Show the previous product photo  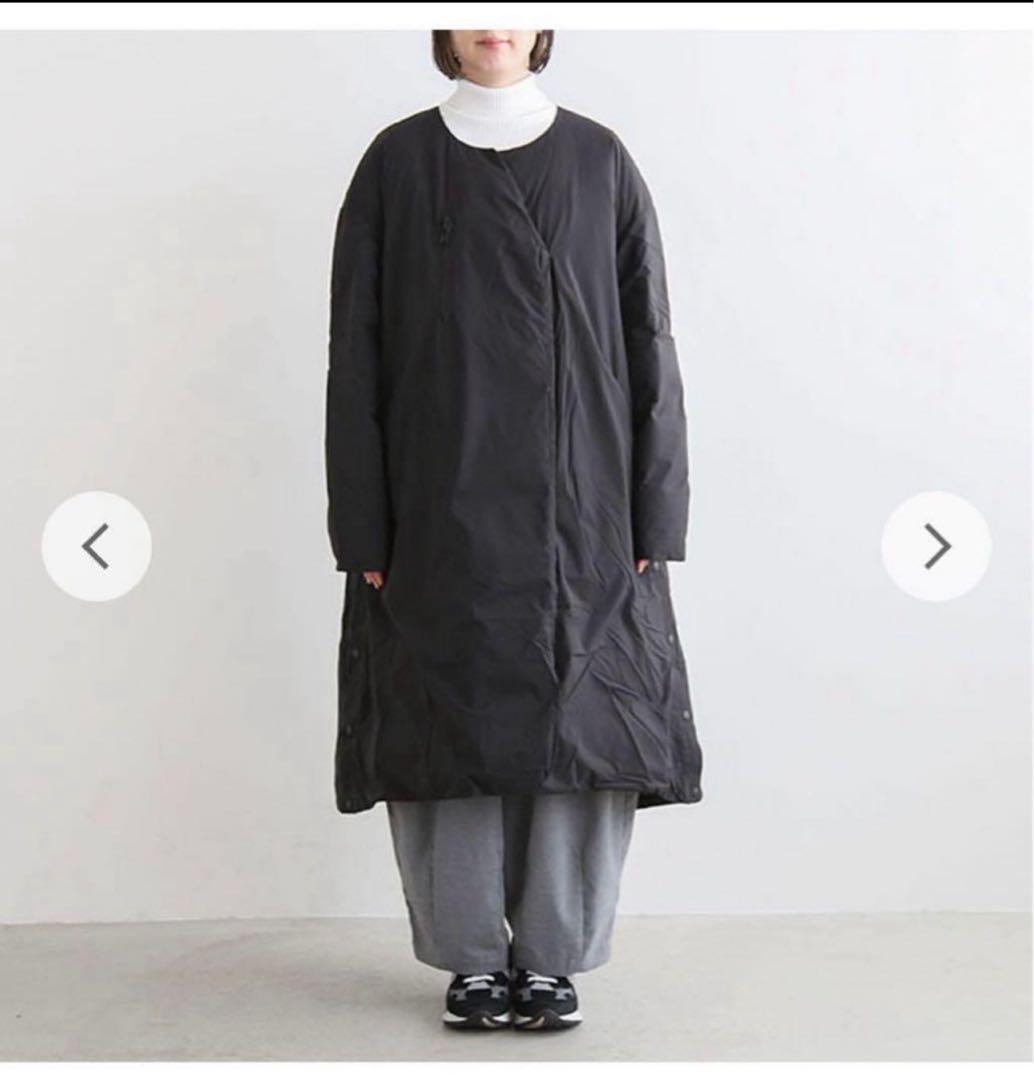(x=96, y=546)
